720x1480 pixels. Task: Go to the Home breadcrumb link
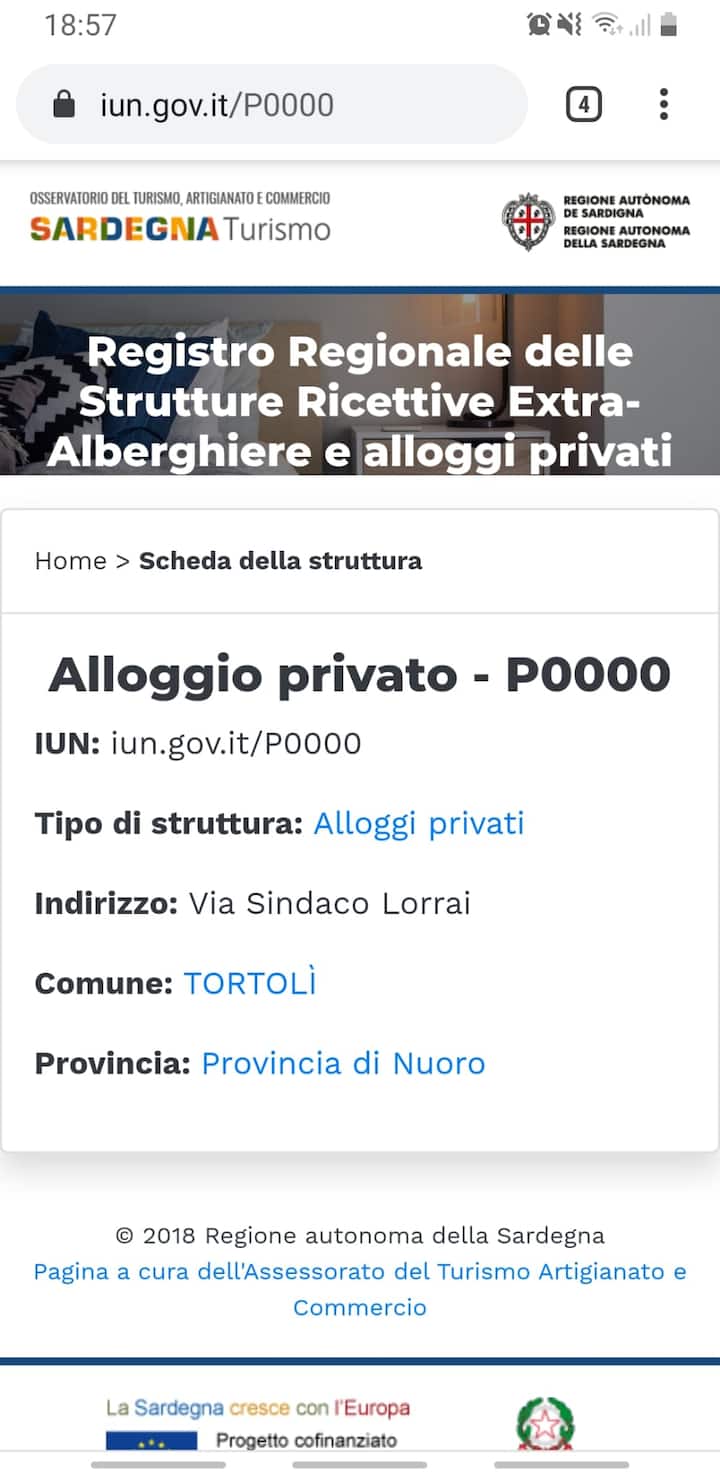[70, 561]
